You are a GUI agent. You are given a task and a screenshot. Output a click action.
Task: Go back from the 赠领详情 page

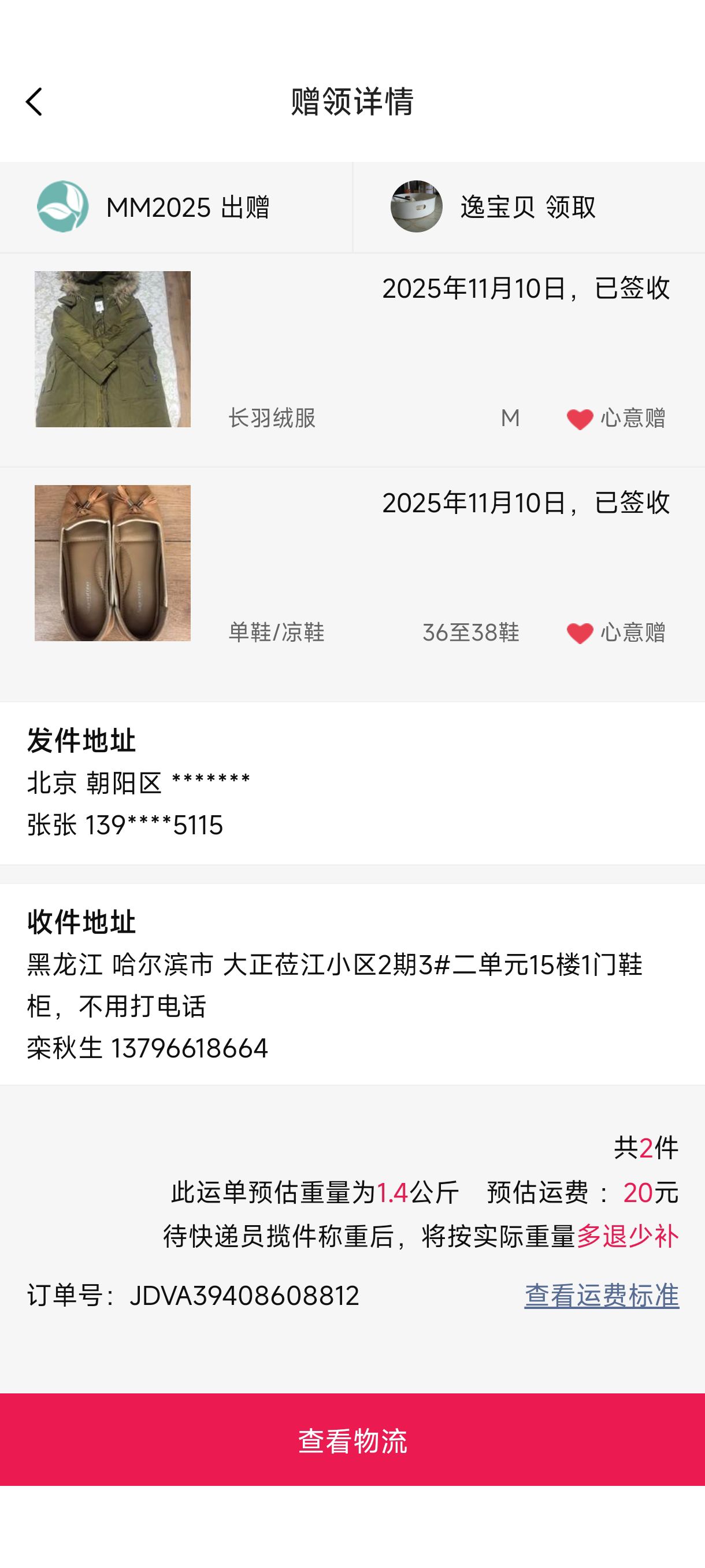click(x=34, y=102)
